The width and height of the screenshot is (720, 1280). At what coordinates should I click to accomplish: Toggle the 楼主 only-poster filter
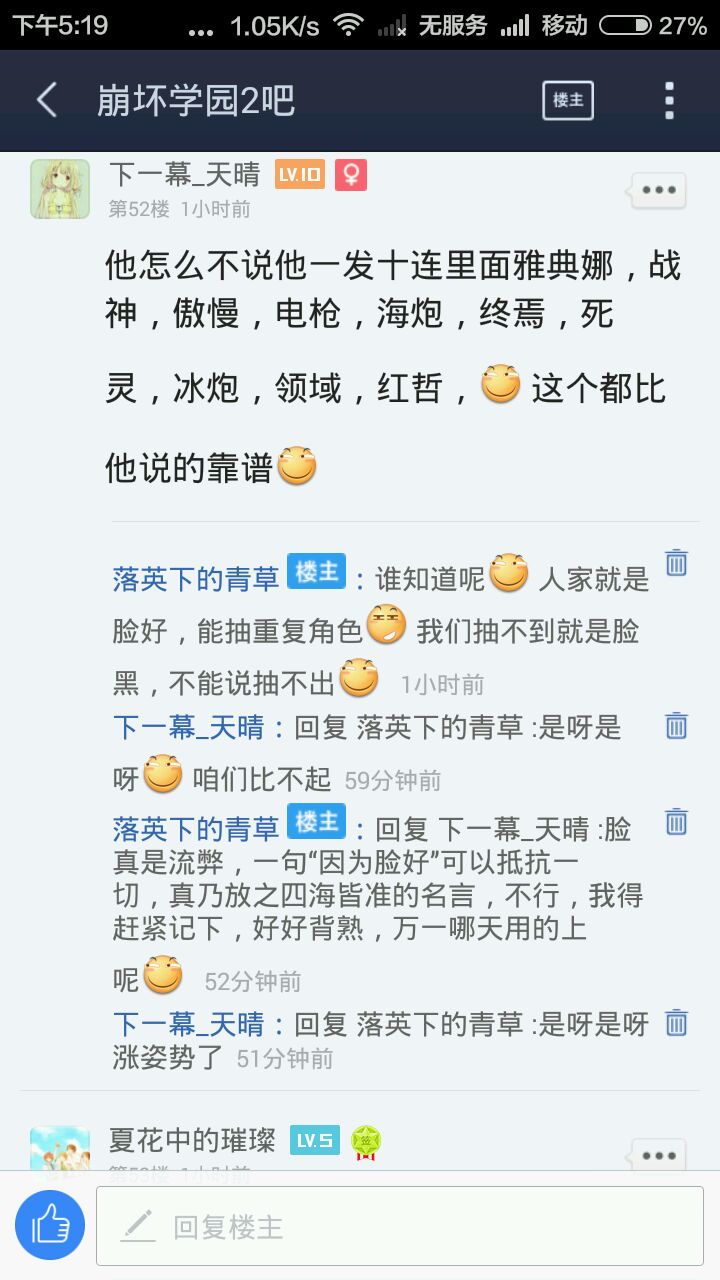[567, 100]
